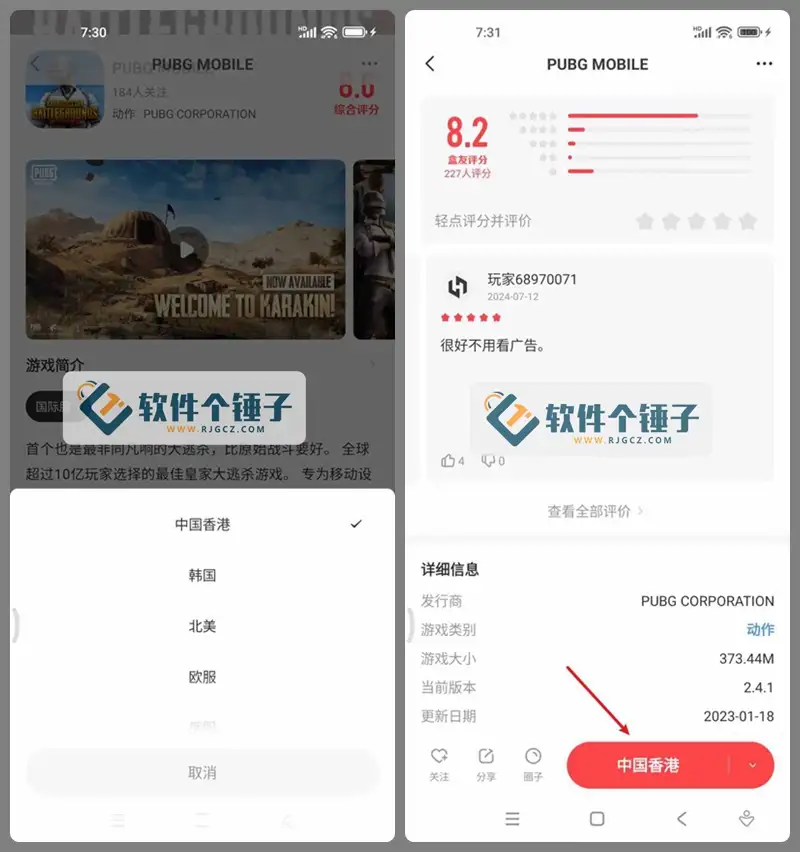Expand the dropdown arrow on the red button
Viewport: 800px width, 852px height.
(753, 765)
